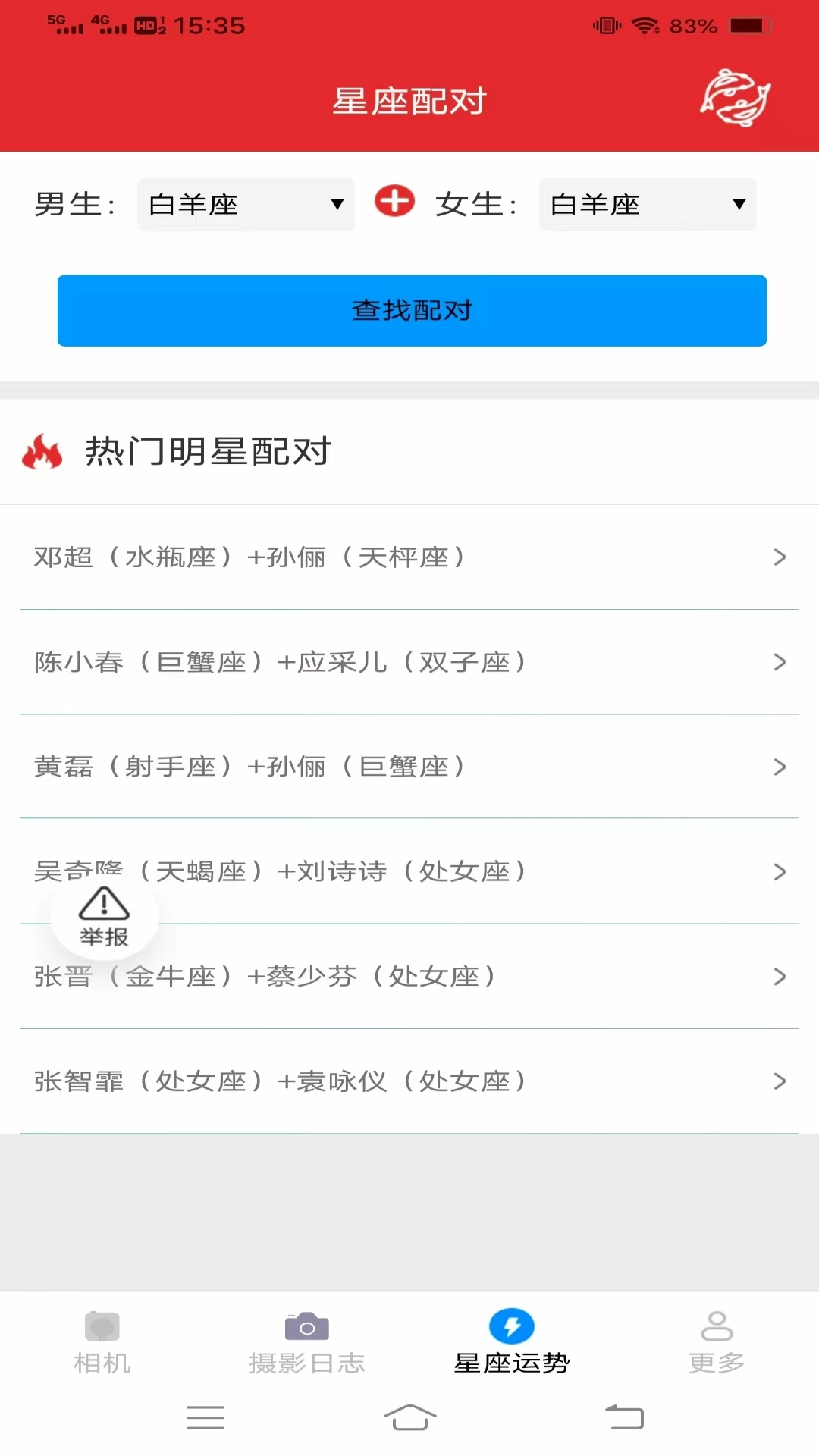Select the 相机 camera icon
819x1456 pixels.
pos(102,1323)
